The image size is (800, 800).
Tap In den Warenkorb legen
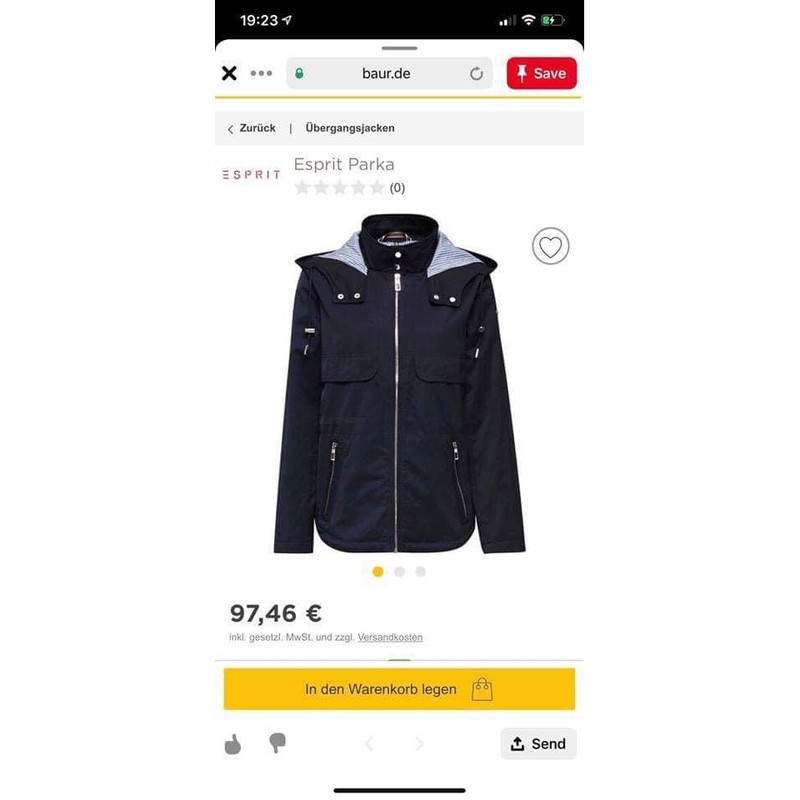pyautogui.click(x=399, y=689)
